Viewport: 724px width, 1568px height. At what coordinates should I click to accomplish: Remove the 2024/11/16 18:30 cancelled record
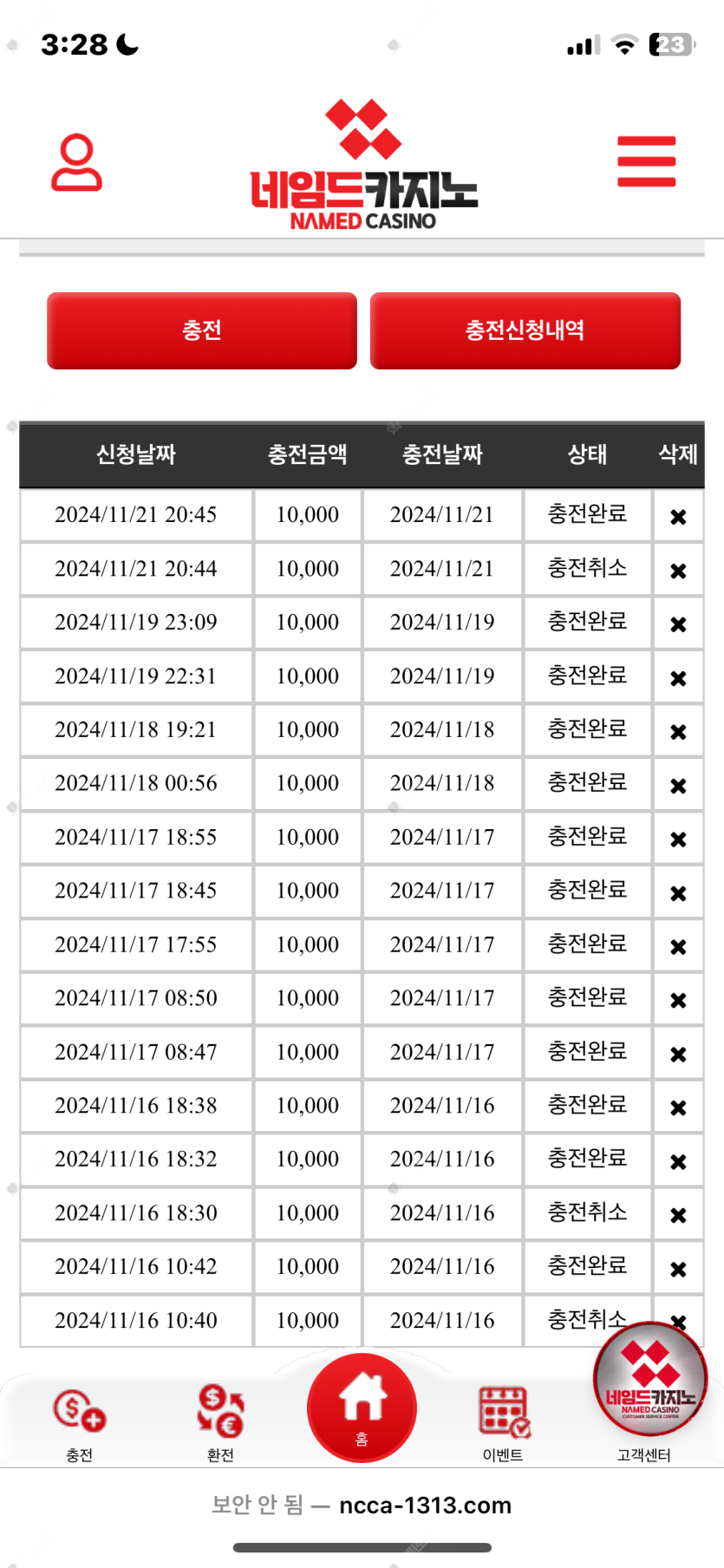tap(678, 1215)
